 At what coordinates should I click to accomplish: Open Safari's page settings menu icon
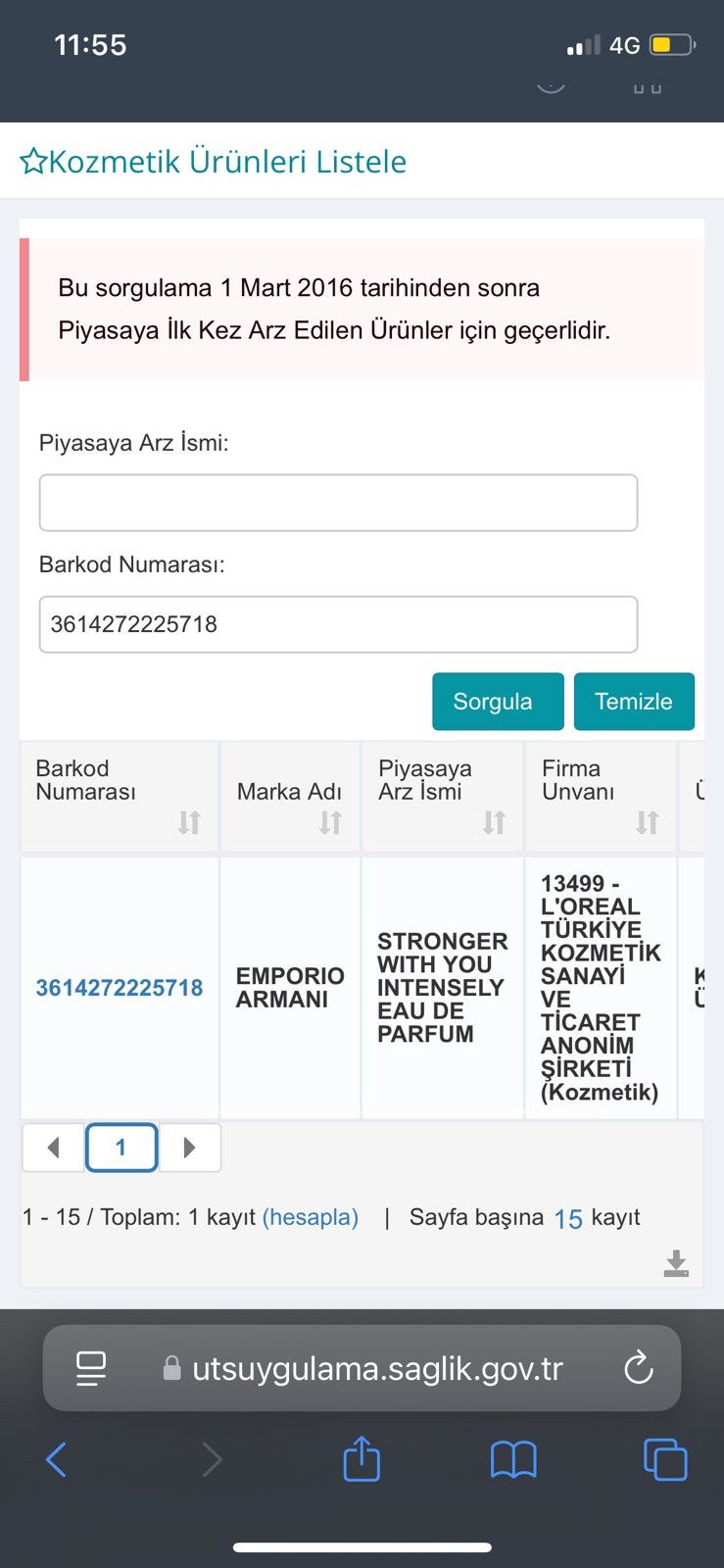click(x=91, y=1368)
